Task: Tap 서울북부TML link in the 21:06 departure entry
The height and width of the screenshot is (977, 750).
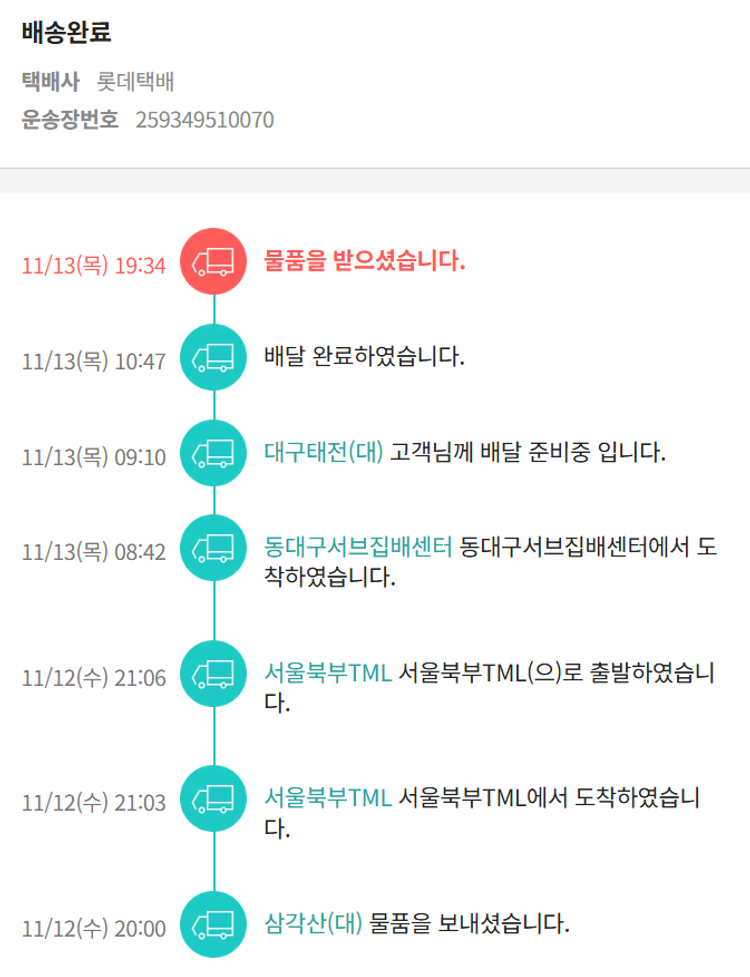Action: (328, 674)
